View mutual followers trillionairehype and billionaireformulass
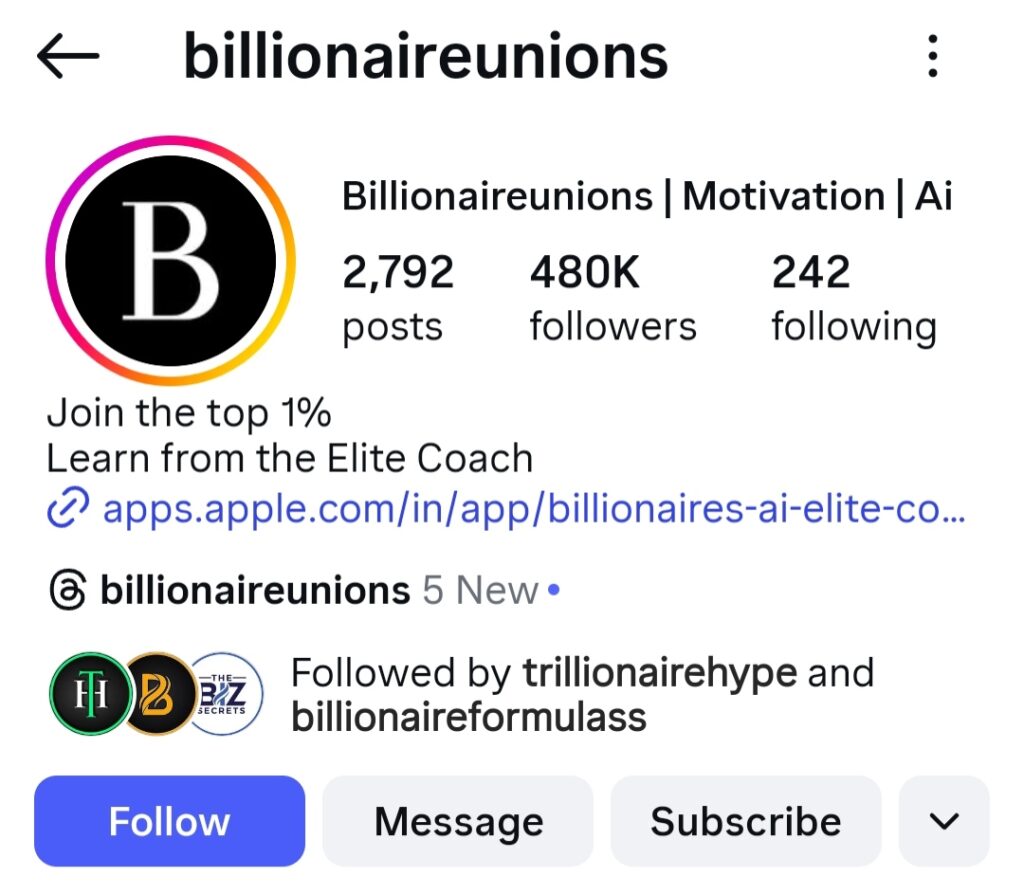The image size is (1024, 895). 580,694
